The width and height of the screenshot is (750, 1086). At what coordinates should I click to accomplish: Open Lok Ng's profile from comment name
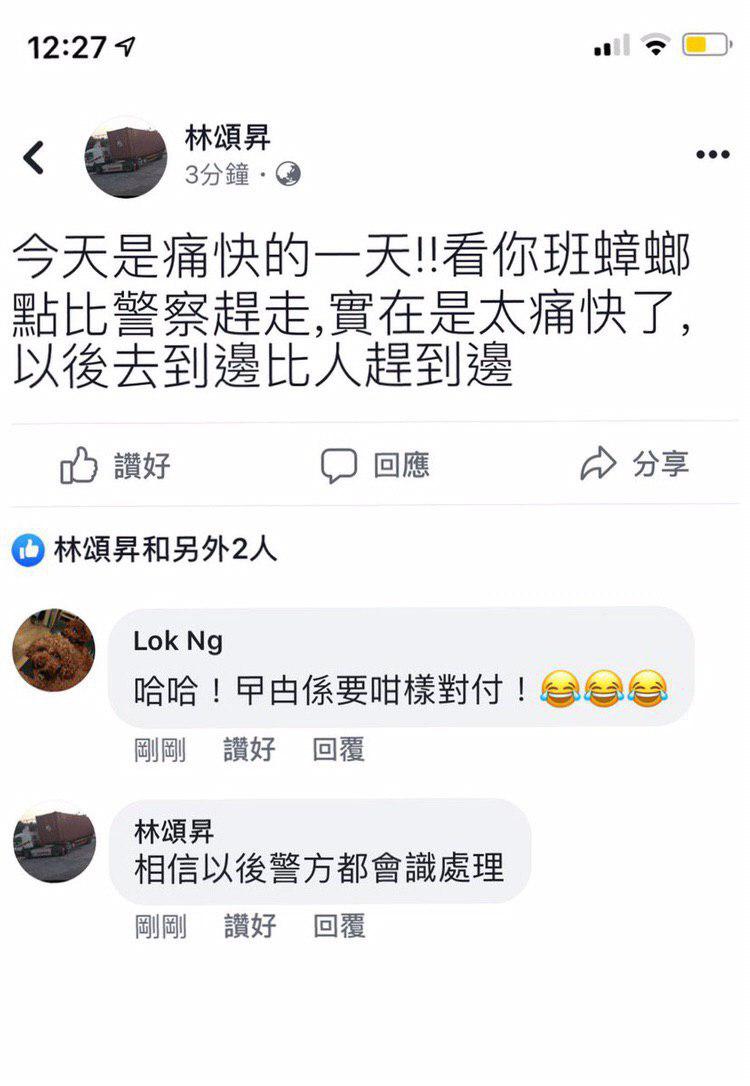tap(178, 642)
